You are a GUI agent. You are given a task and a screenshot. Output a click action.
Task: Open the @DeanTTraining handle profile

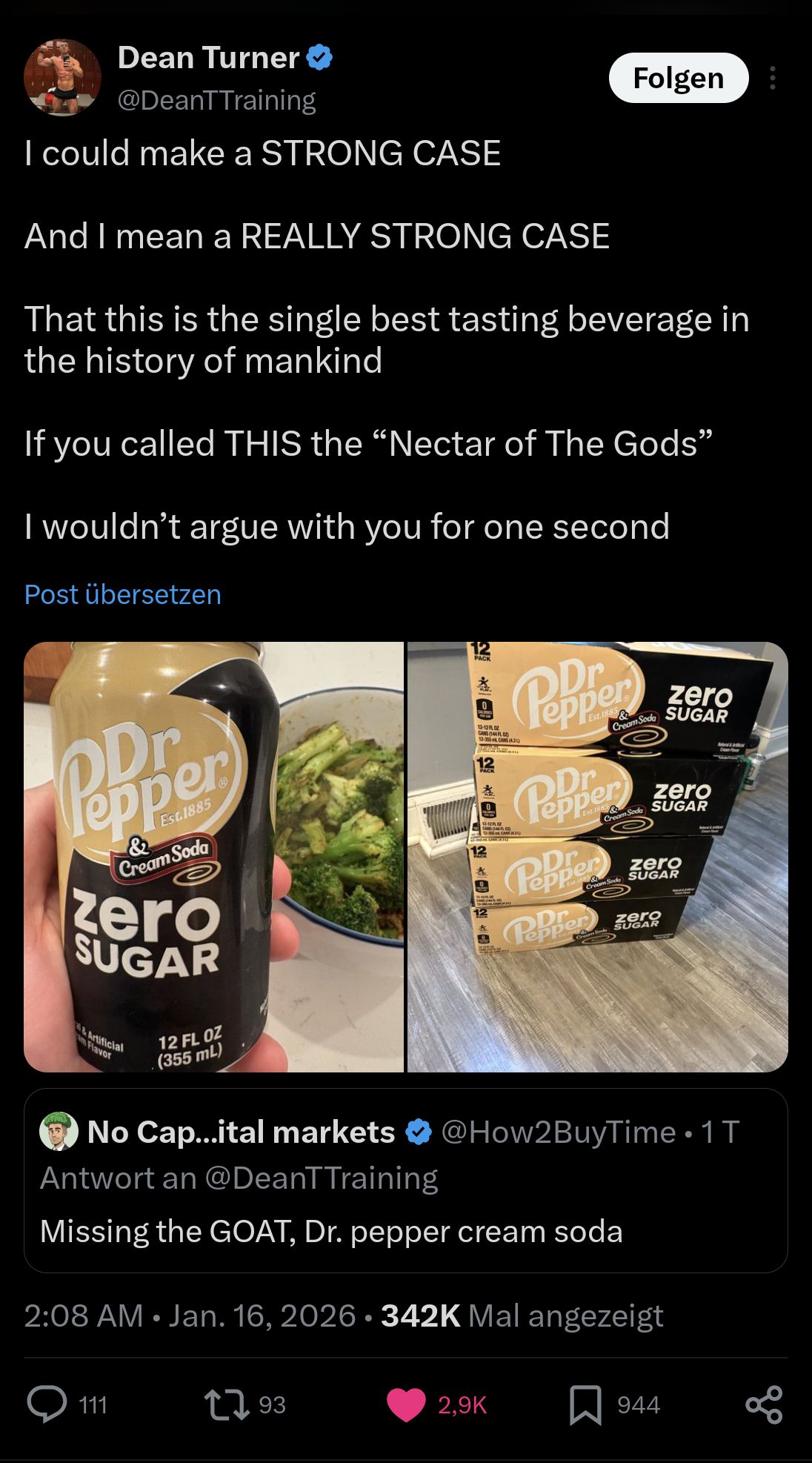[216, 100]
